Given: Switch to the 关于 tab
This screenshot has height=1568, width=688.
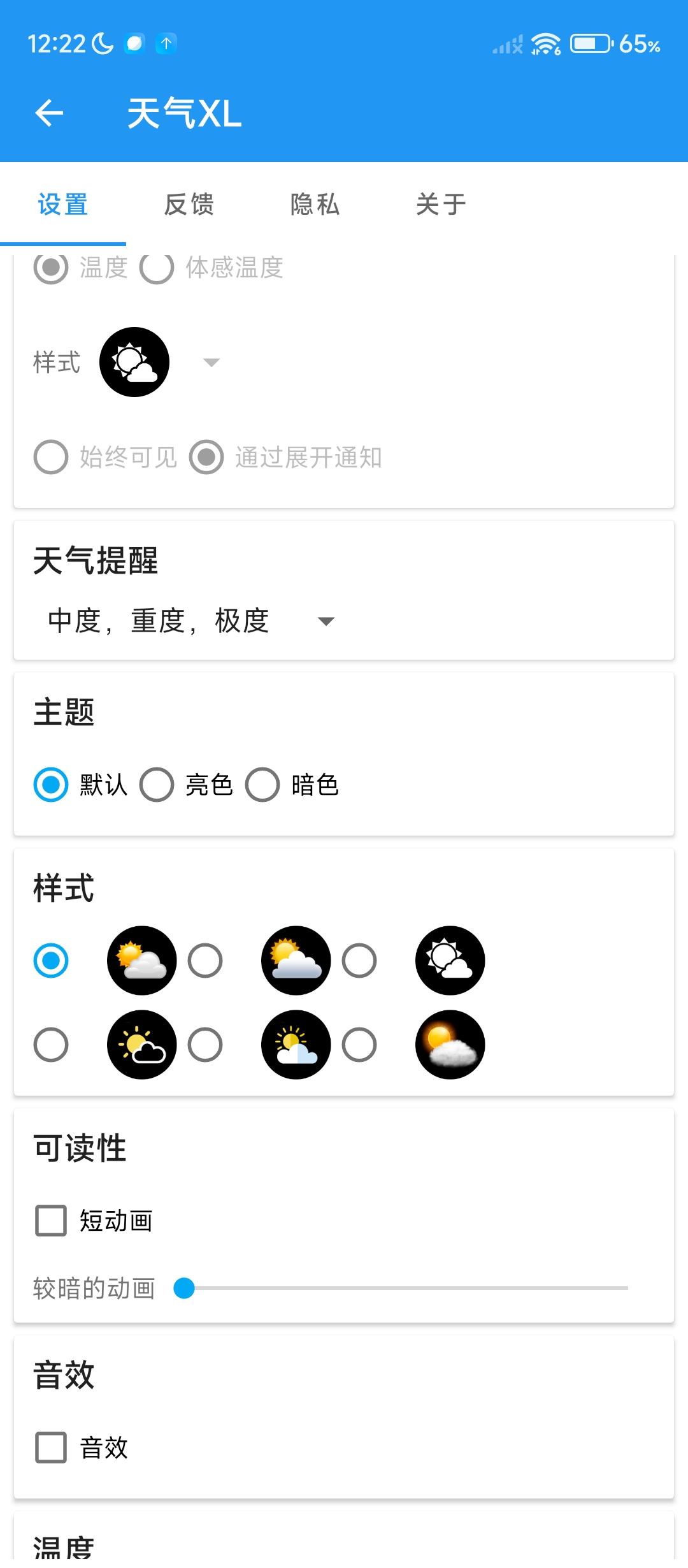Looking at the screenshot, I should 441,205.
